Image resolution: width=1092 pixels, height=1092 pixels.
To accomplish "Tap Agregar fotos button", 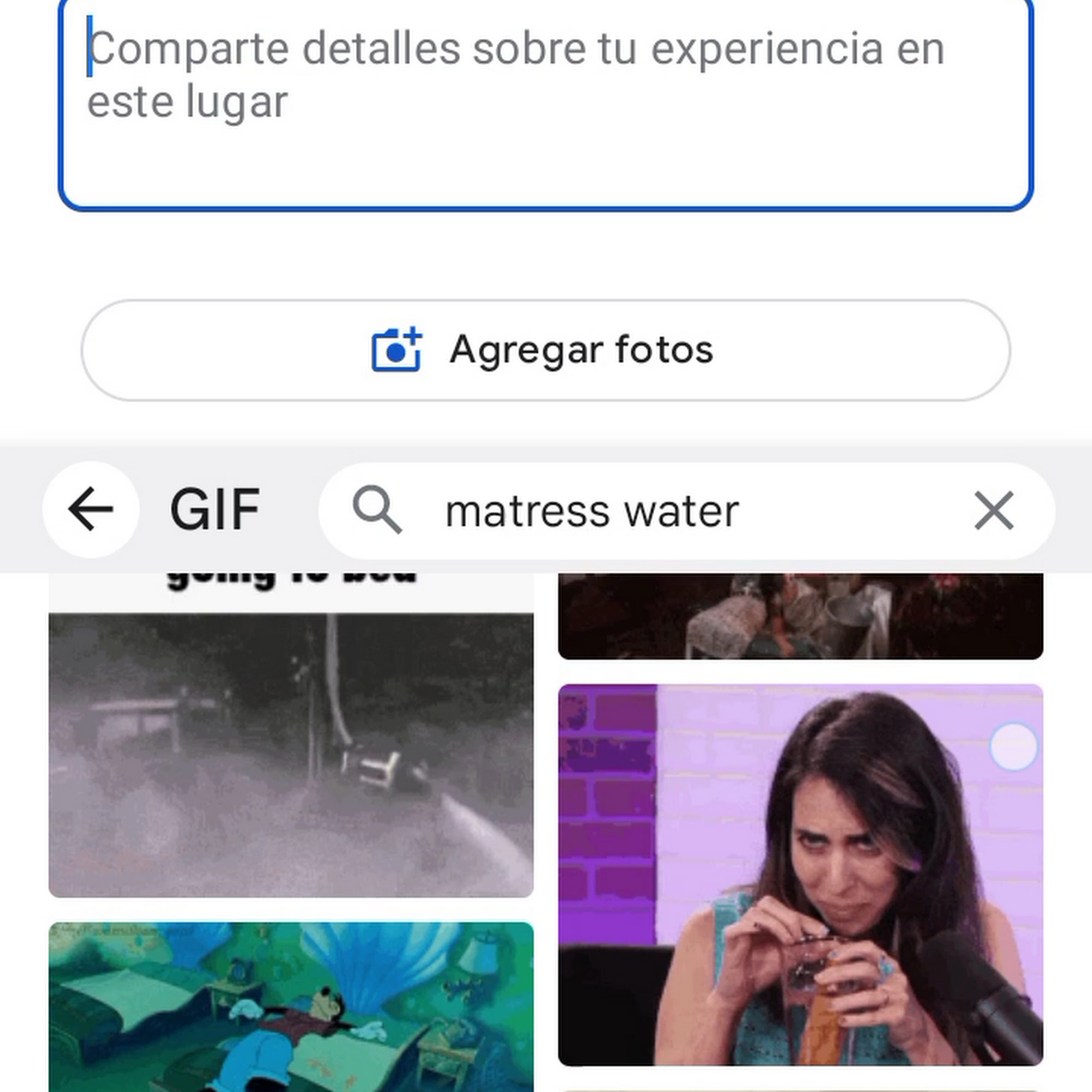I will tap(545, 351).
